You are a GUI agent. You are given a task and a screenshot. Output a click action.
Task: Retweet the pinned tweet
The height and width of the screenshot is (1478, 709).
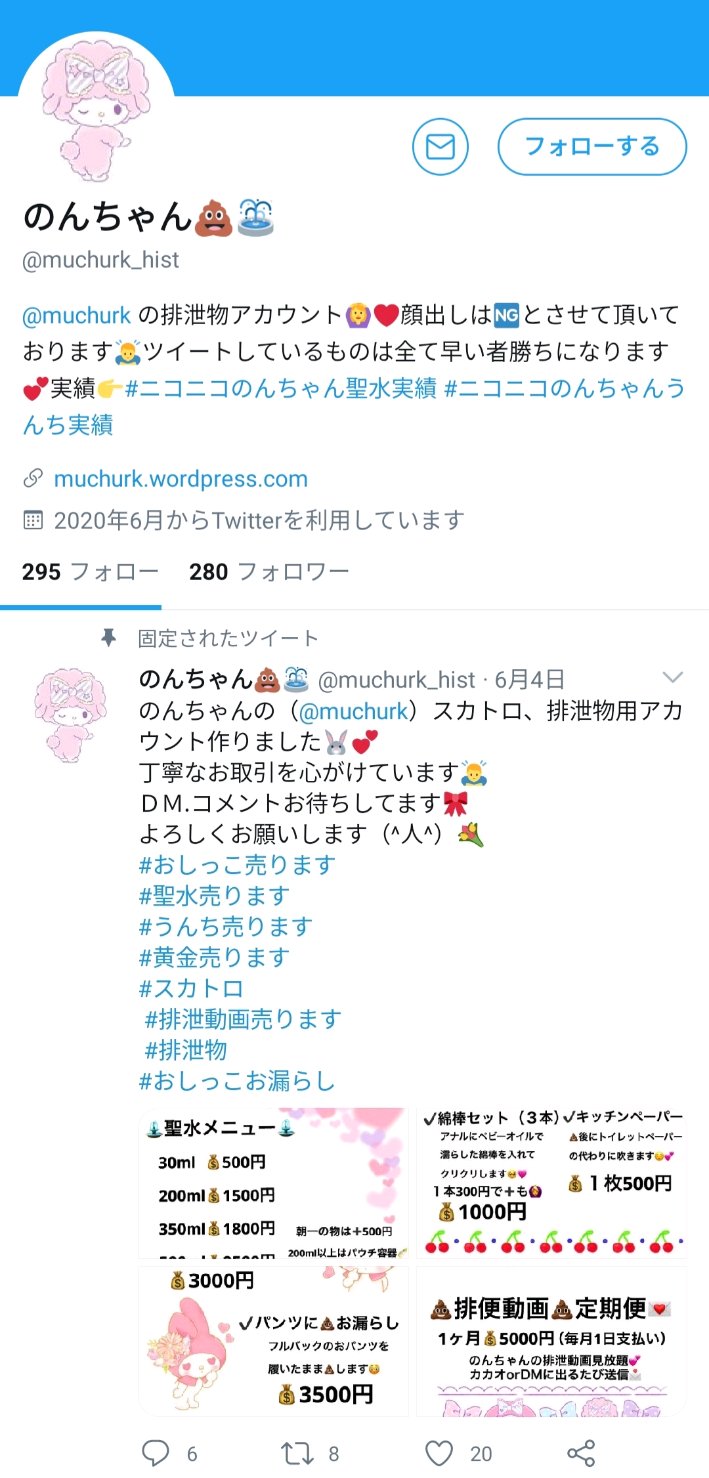click(297, 1452)
